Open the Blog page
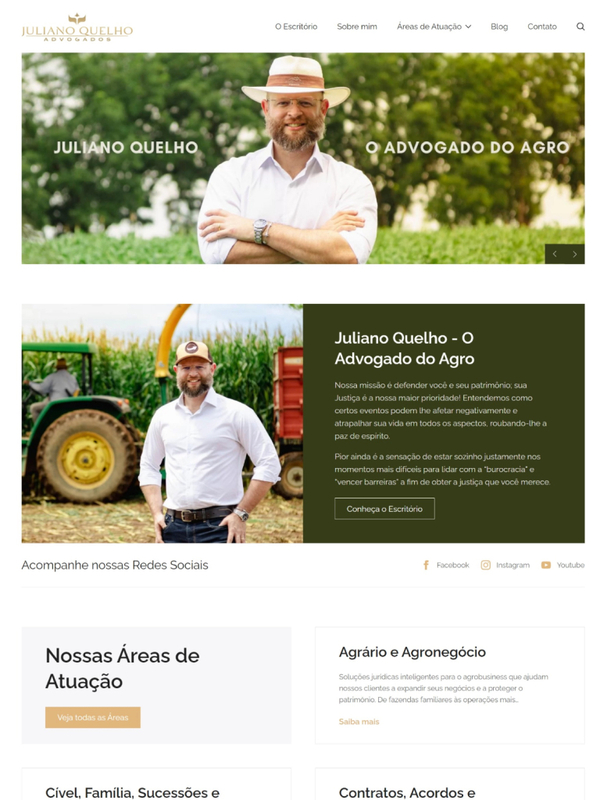This screenshot has height=800, width=600. point(499,27)
